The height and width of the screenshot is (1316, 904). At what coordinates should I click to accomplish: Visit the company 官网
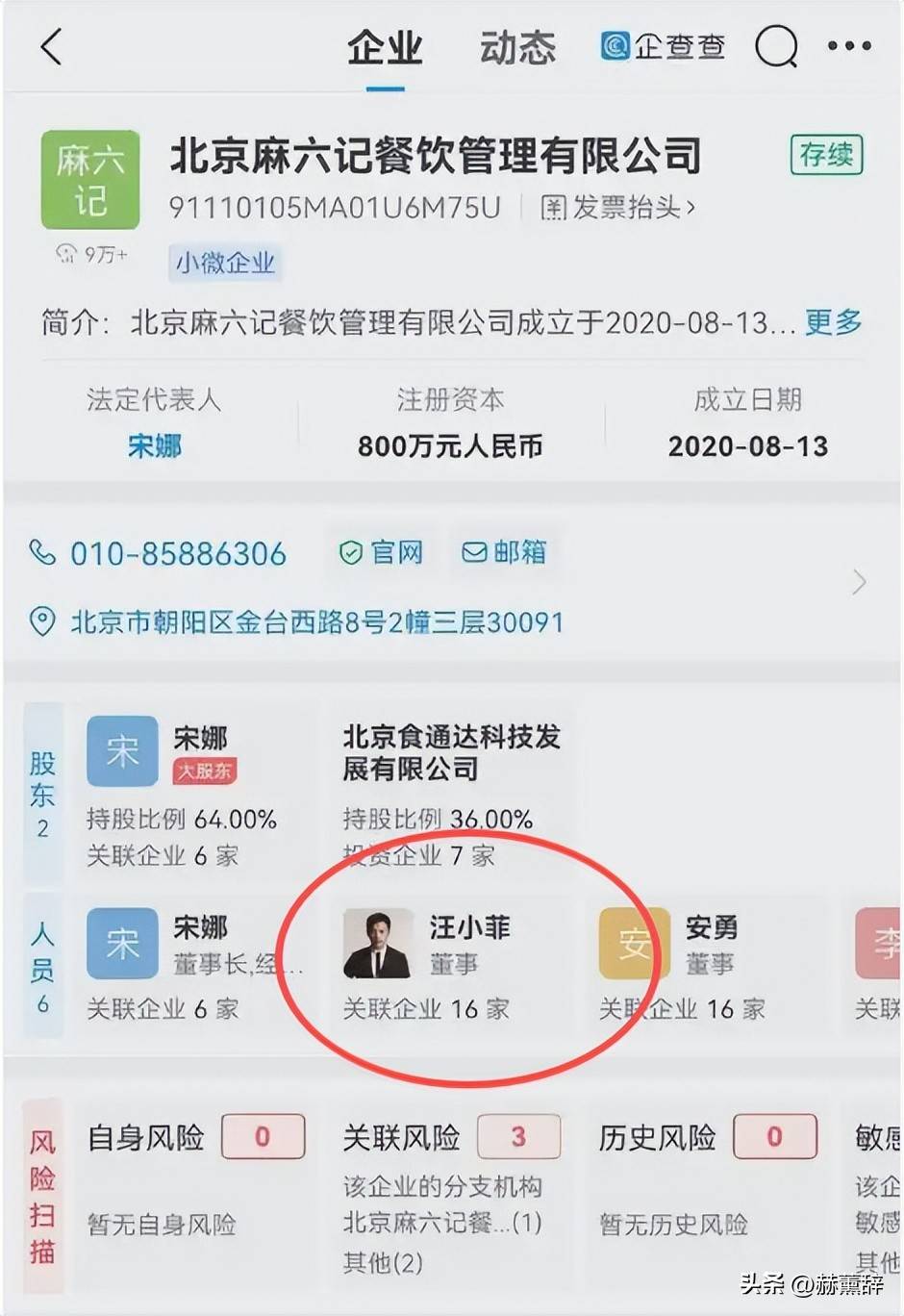(382, 552)
